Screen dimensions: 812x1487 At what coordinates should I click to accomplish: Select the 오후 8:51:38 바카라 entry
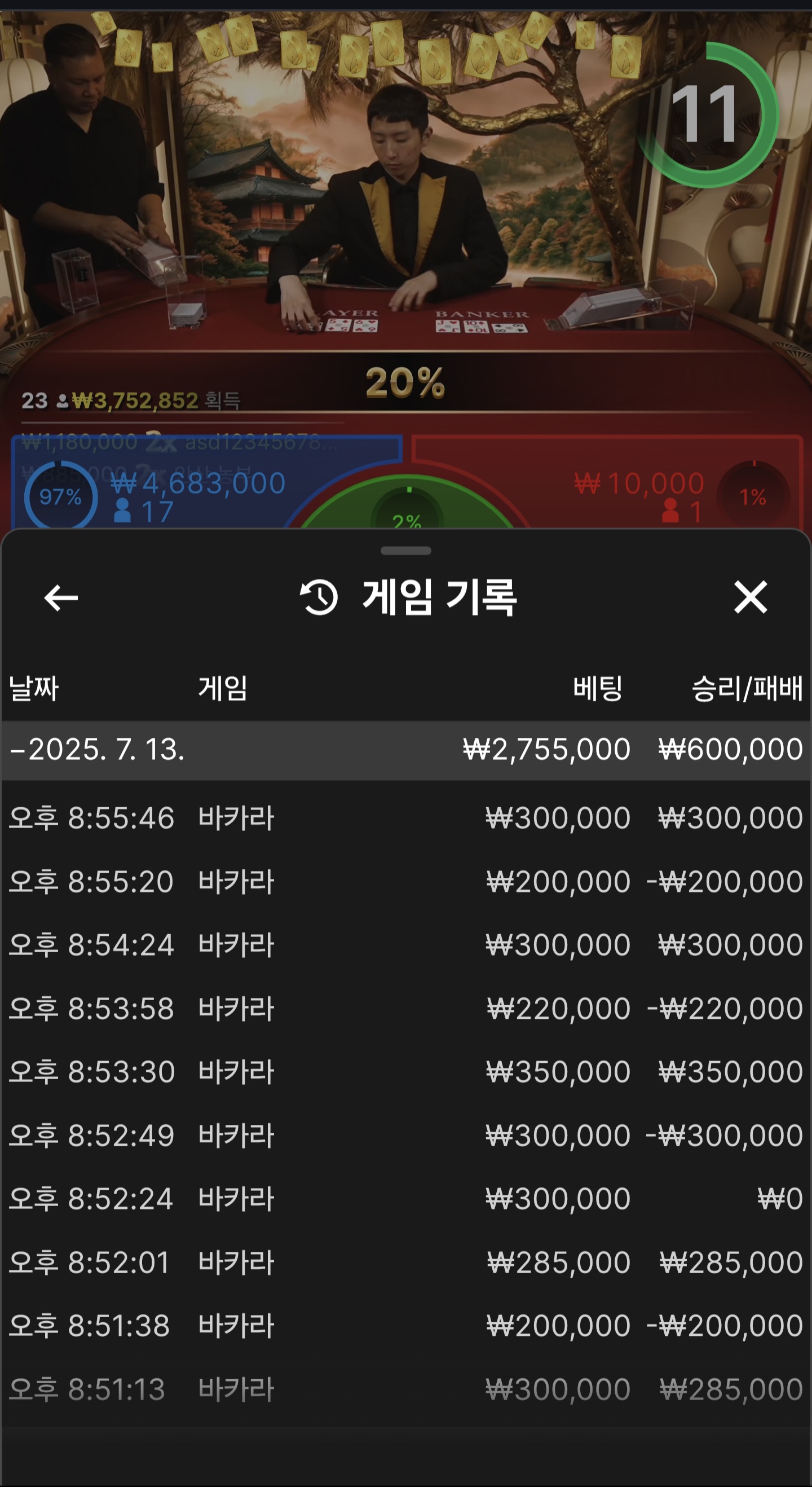[405, 1325]
